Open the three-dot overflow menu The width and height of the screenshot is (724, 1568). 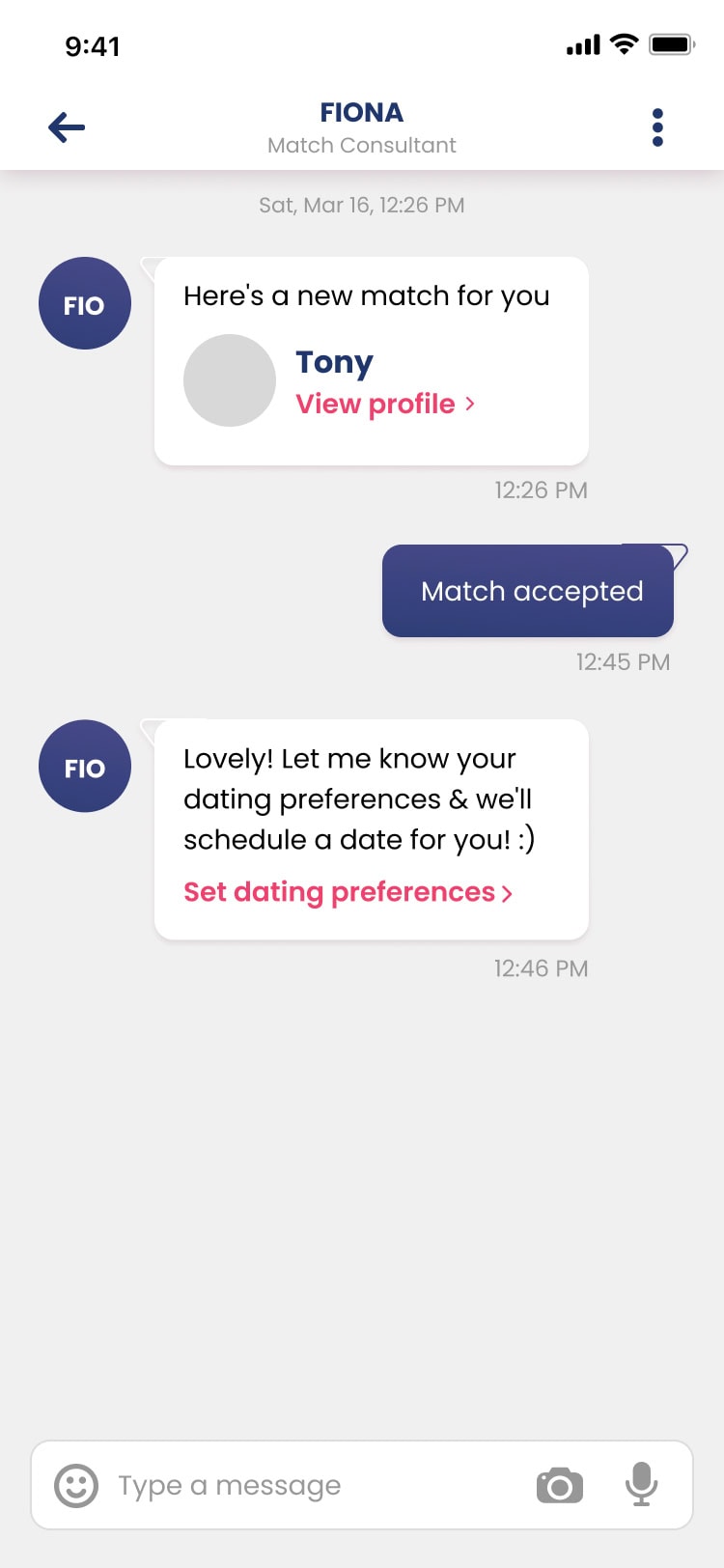click(657, 127)
